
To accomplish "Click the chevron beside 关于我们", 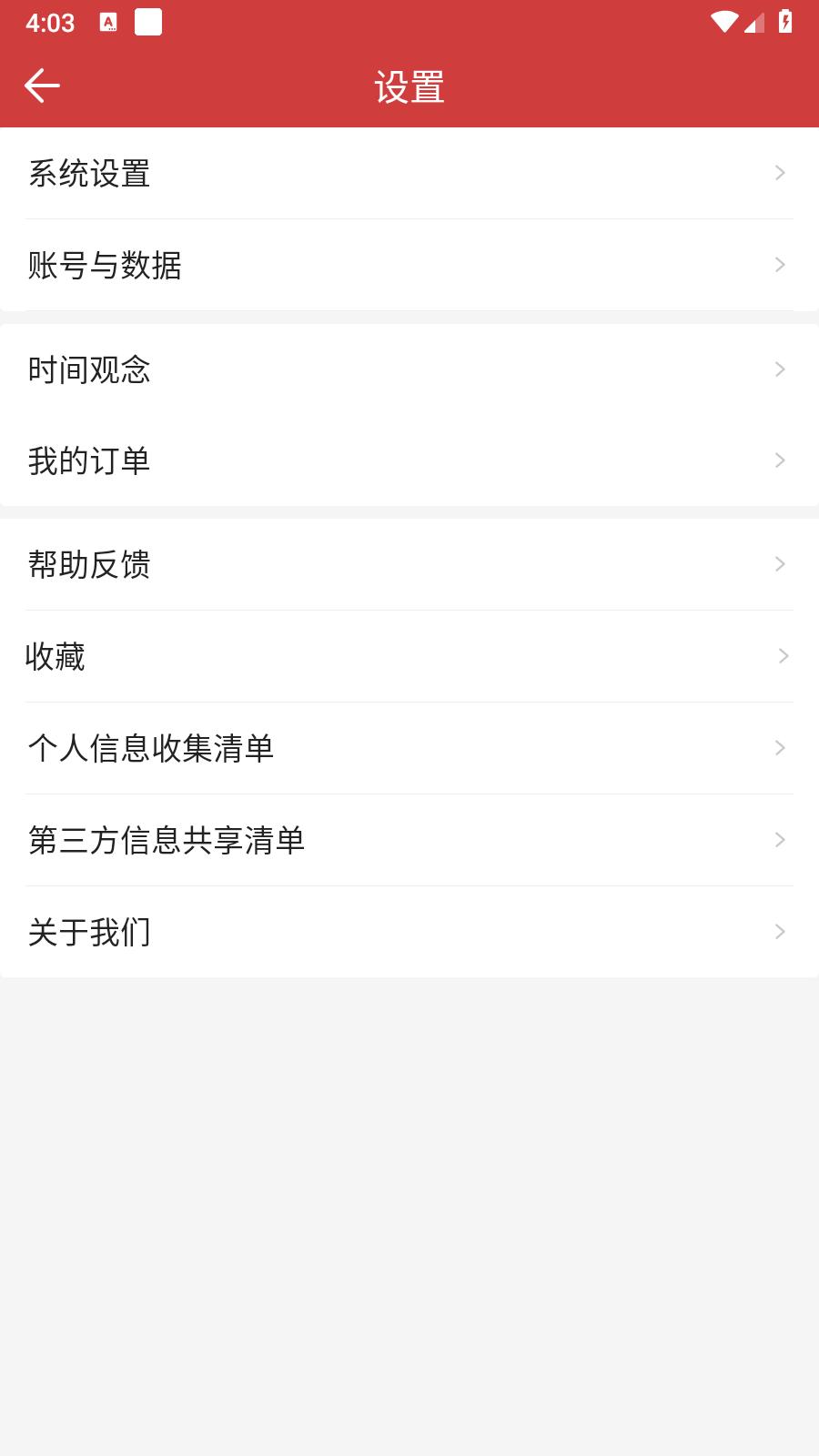I will click(780, 931).
